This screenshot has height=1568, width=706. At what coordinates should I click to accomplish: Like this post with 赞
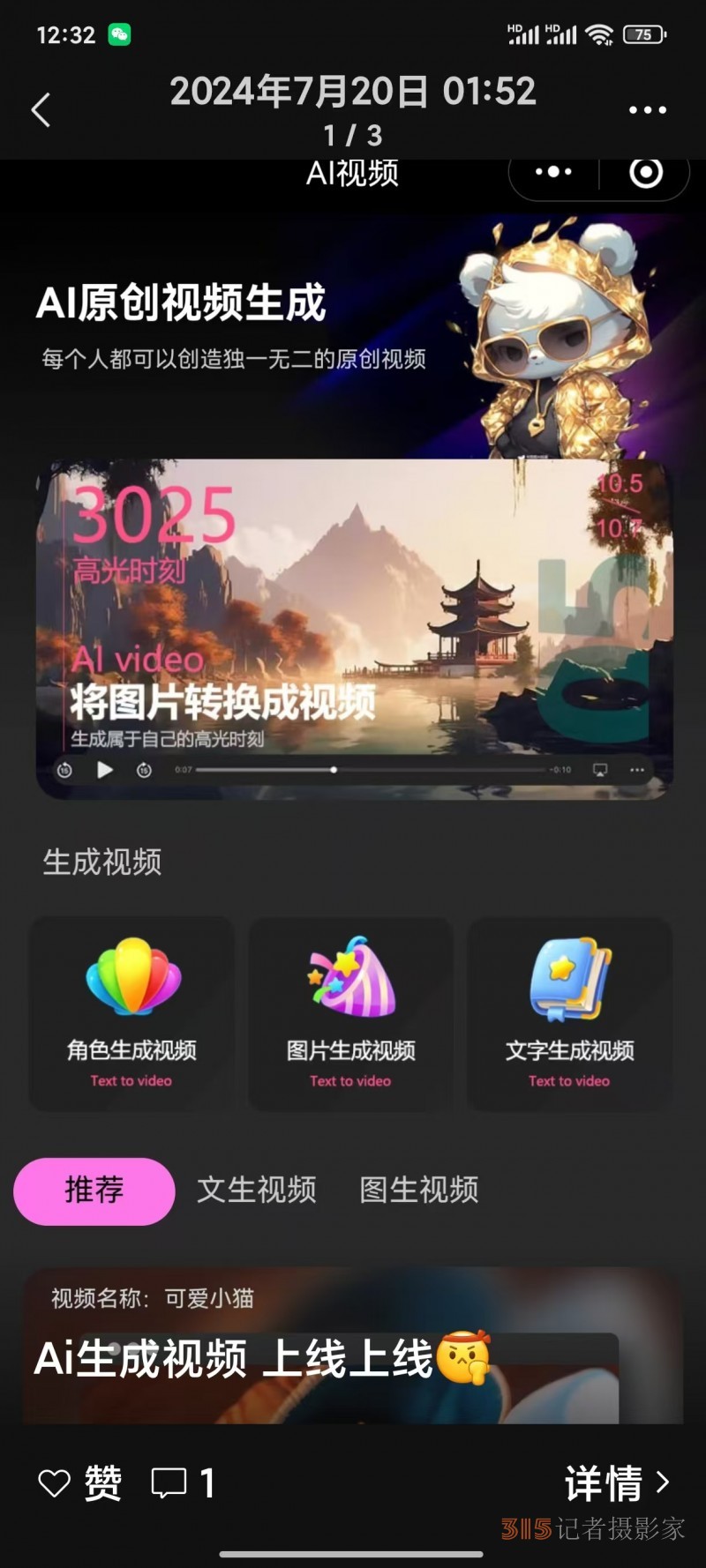[x=79, y=1483]
